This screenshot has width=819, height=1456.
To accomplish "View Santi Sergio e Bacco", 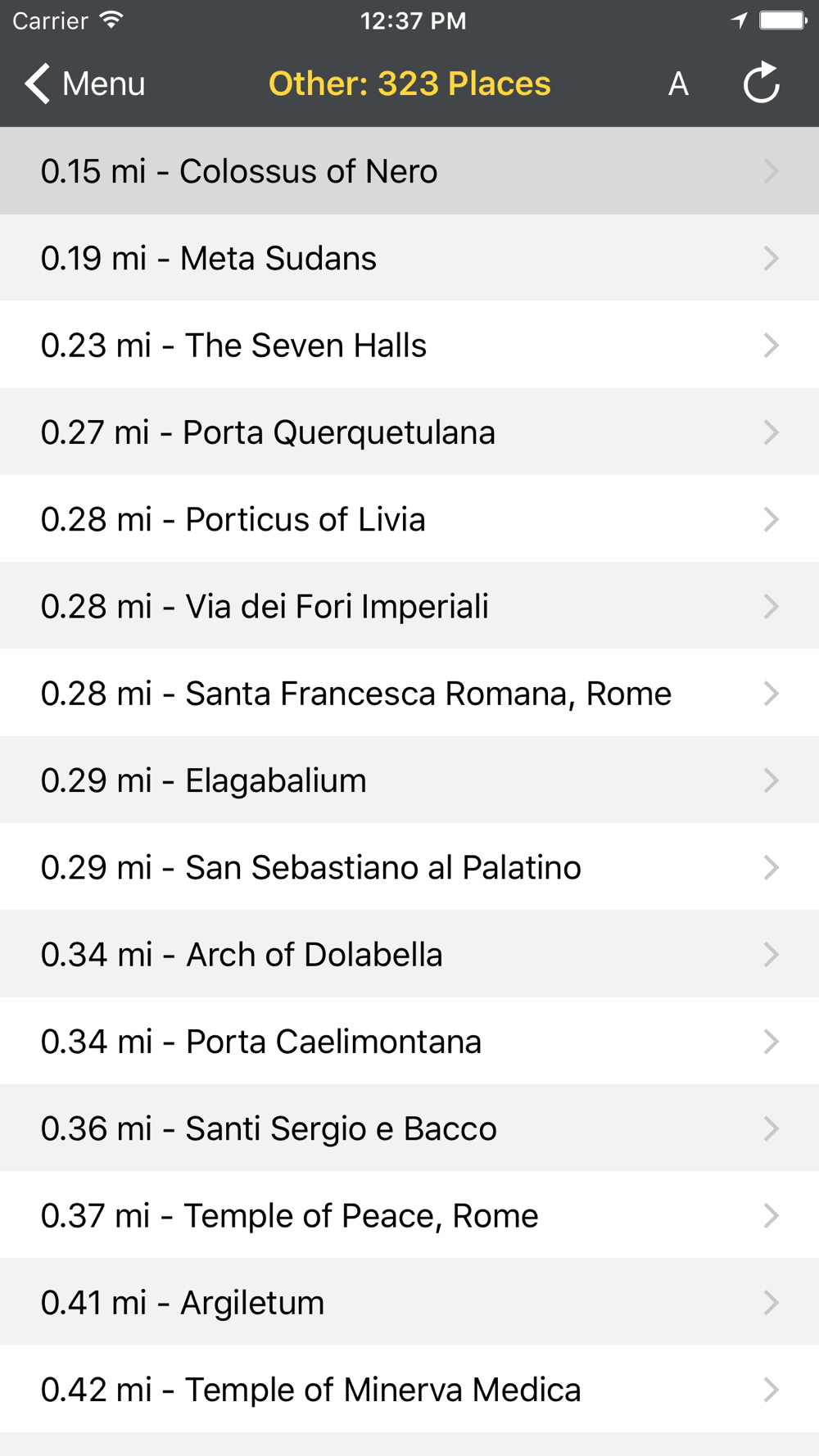I will coord(409,1128).
